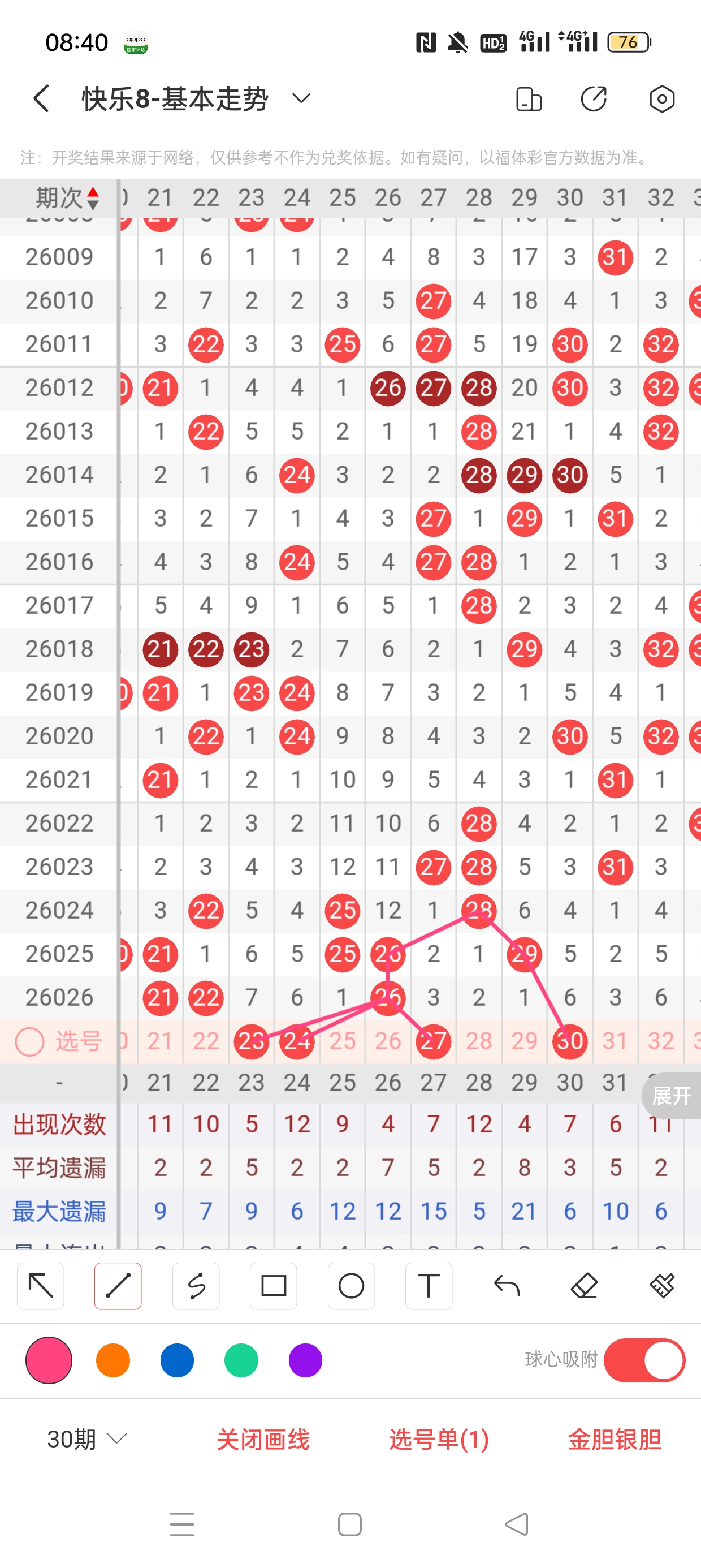701x1568 pixels.
Task: Open the settings hexagon icon
Action: click(661, 98)
